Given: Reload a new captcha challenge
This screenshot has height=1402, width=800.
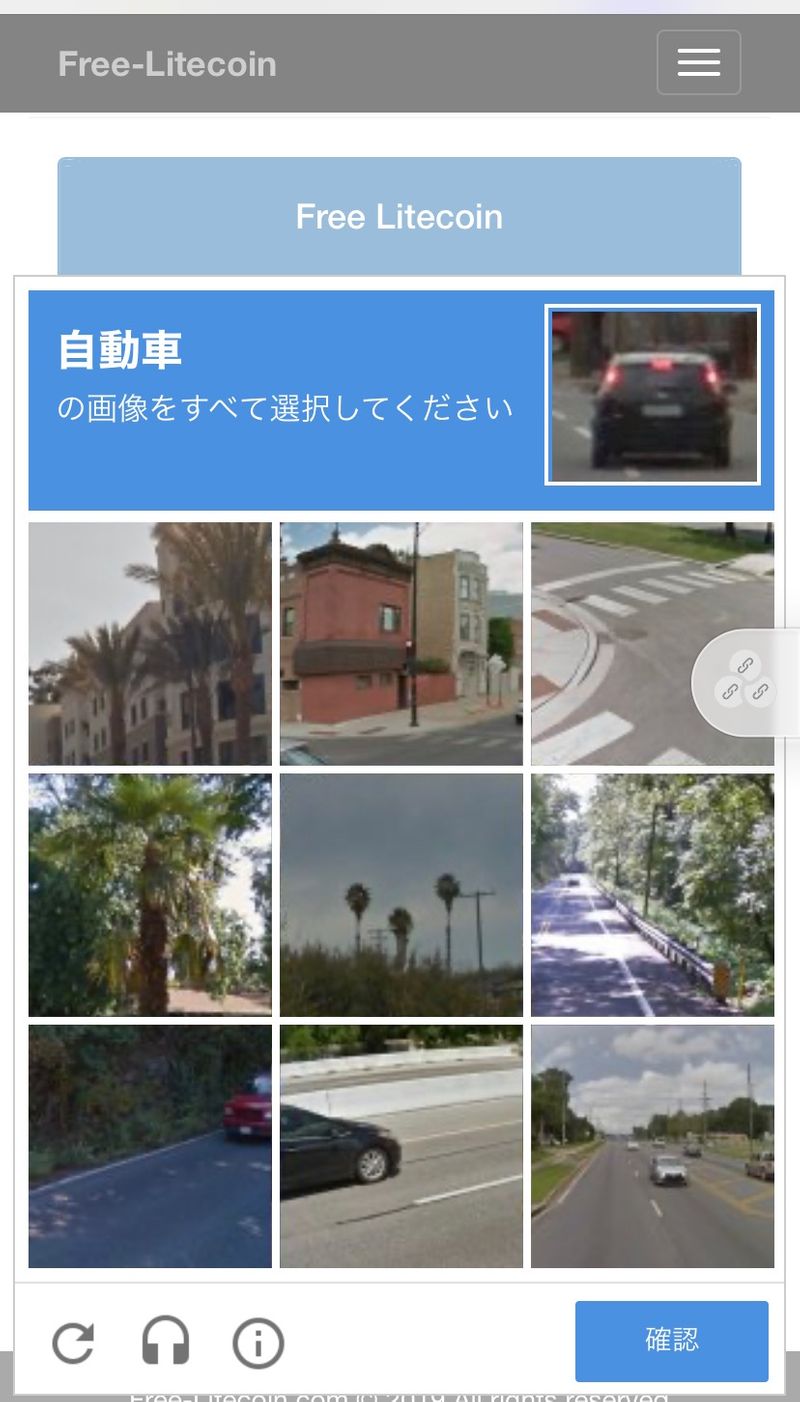Looking at the screenshot, I should [x=74, y=1342].
